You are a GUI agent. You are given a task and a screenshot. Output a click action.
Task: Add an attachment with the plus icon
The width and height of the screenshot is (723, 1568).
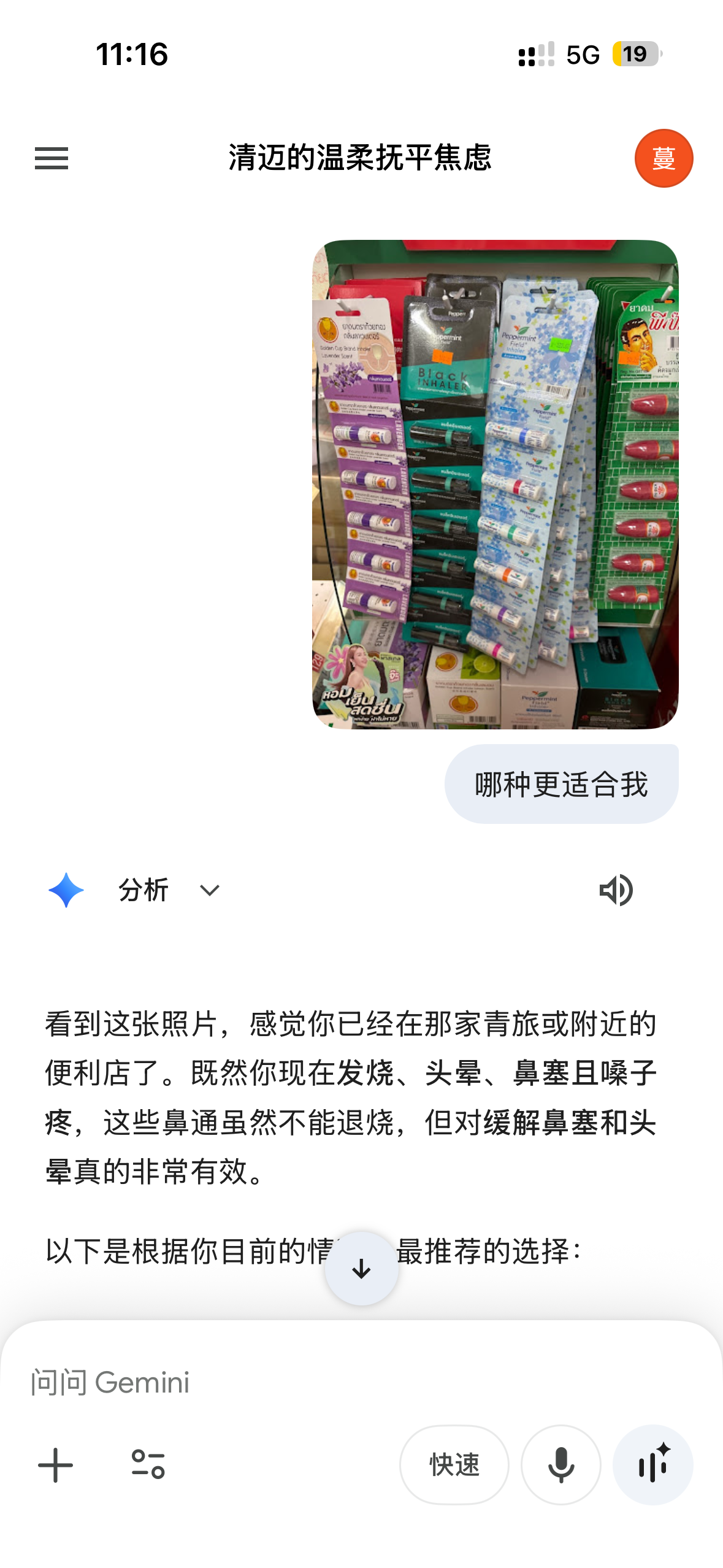point(55,1465)
